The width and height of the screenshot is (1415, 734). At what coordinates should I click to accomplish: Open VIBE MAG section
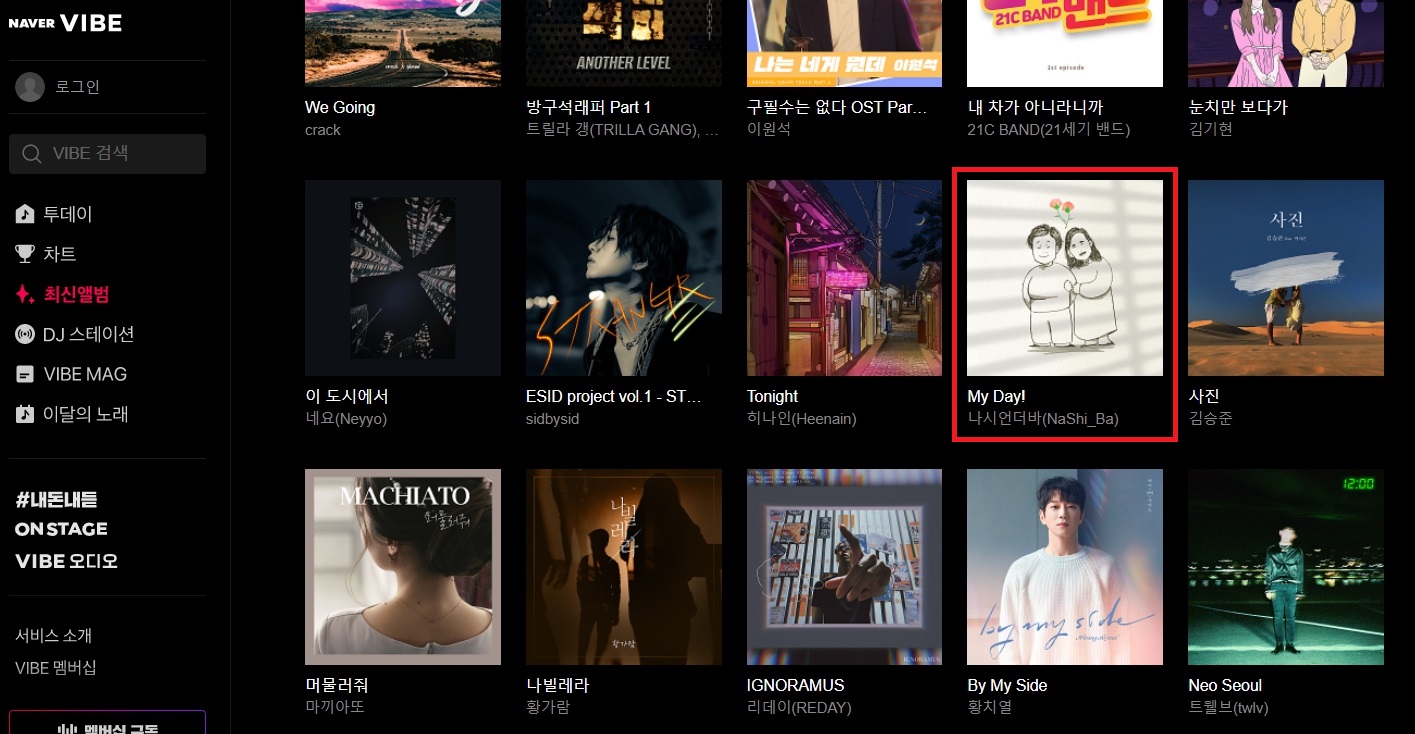[x=84, y=374]
